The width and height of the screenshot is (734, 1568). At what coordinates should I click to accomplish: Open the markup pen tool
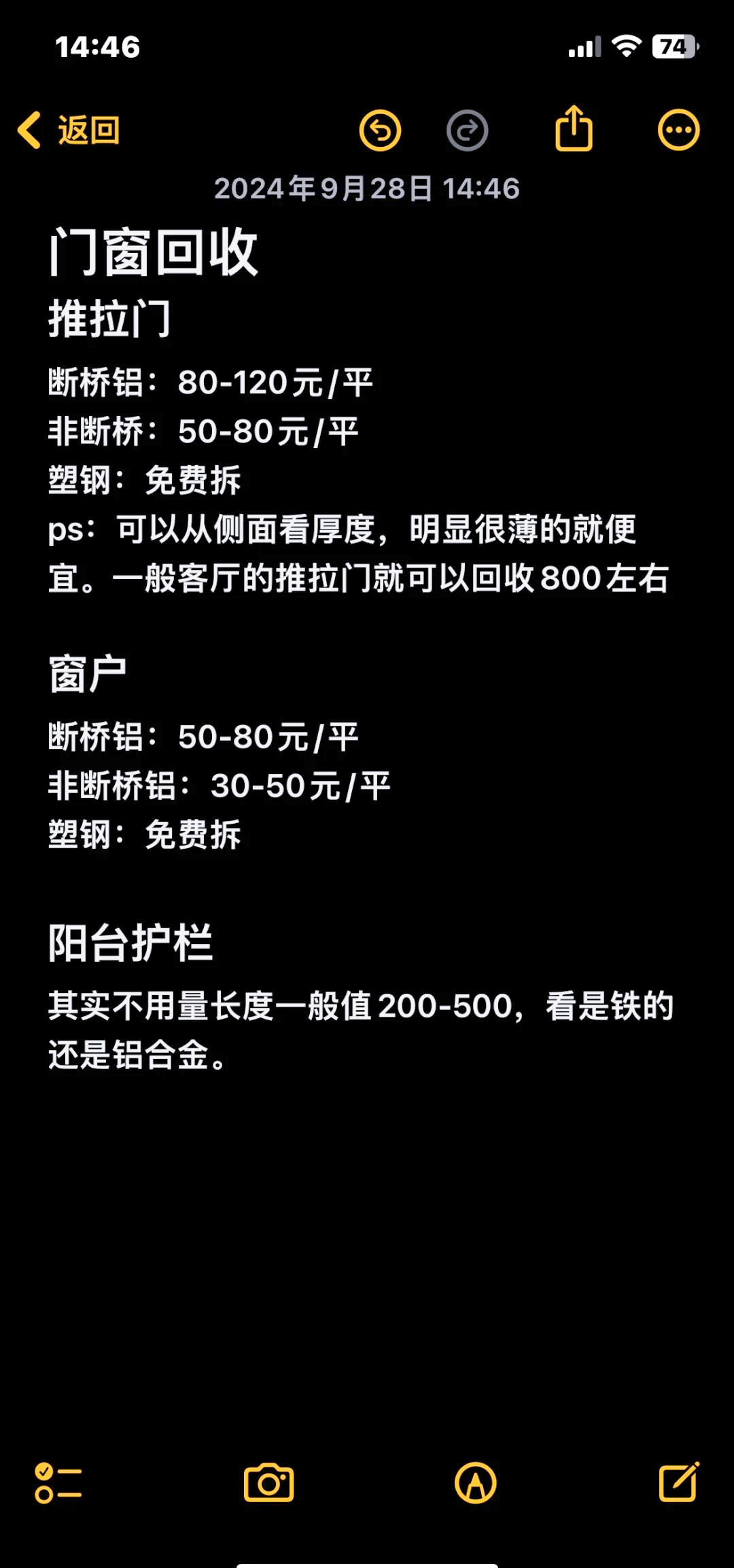[475, 1482]
